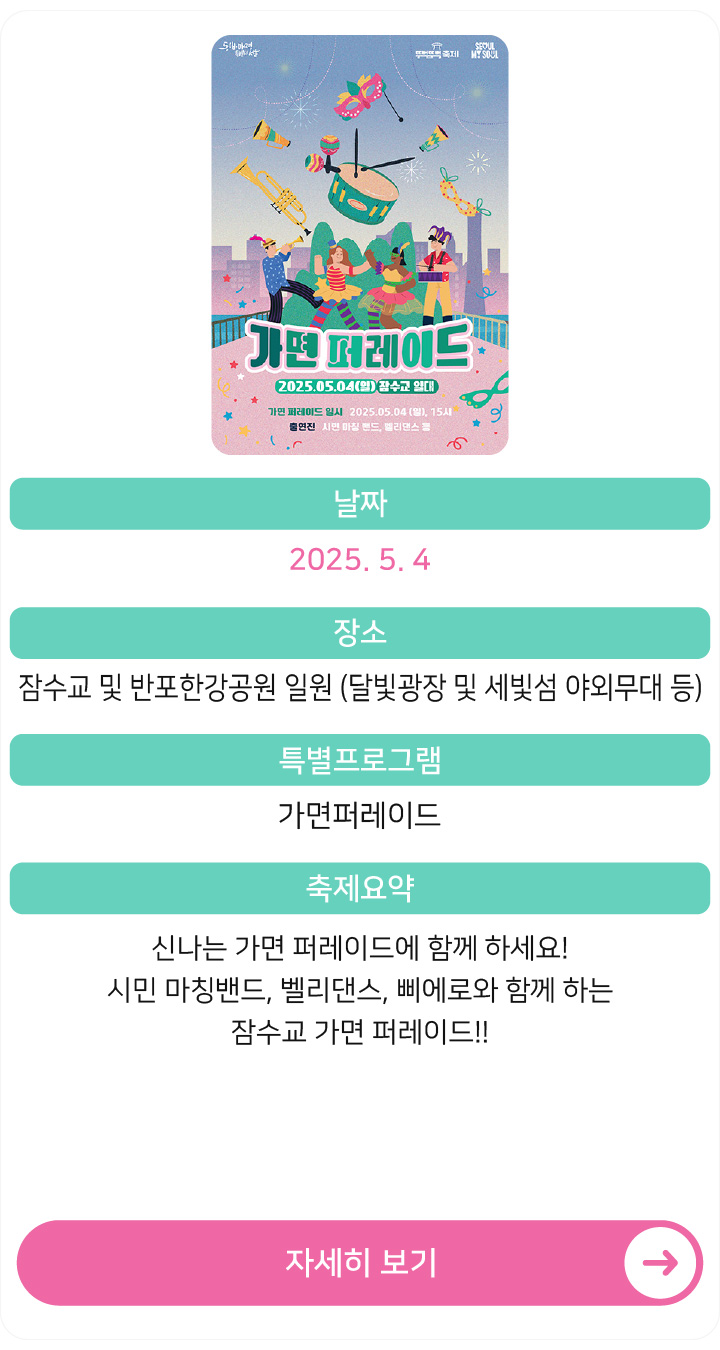
Task: Tap the 자세히 보기 button
Action: coord(360,1262)
